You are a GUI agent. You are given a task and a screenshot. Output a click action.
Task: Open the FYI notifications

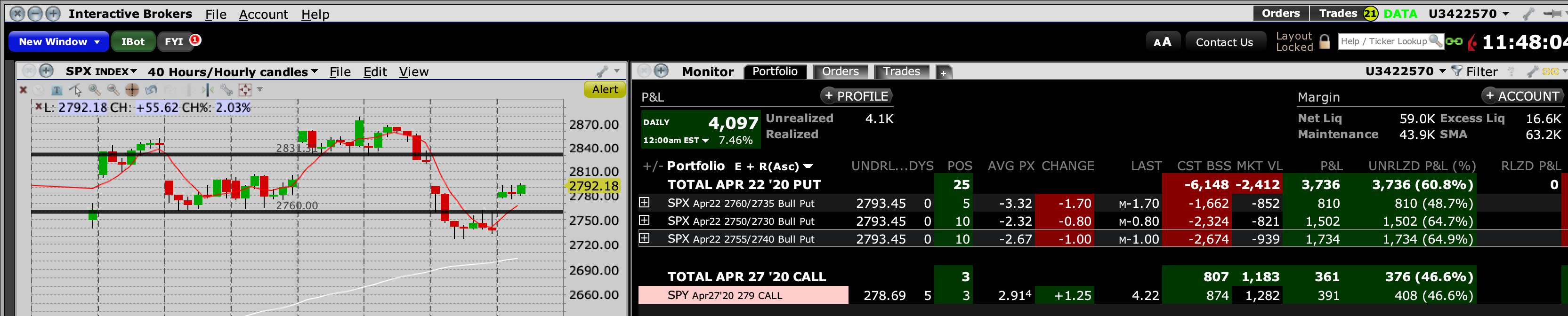(174, 42)
